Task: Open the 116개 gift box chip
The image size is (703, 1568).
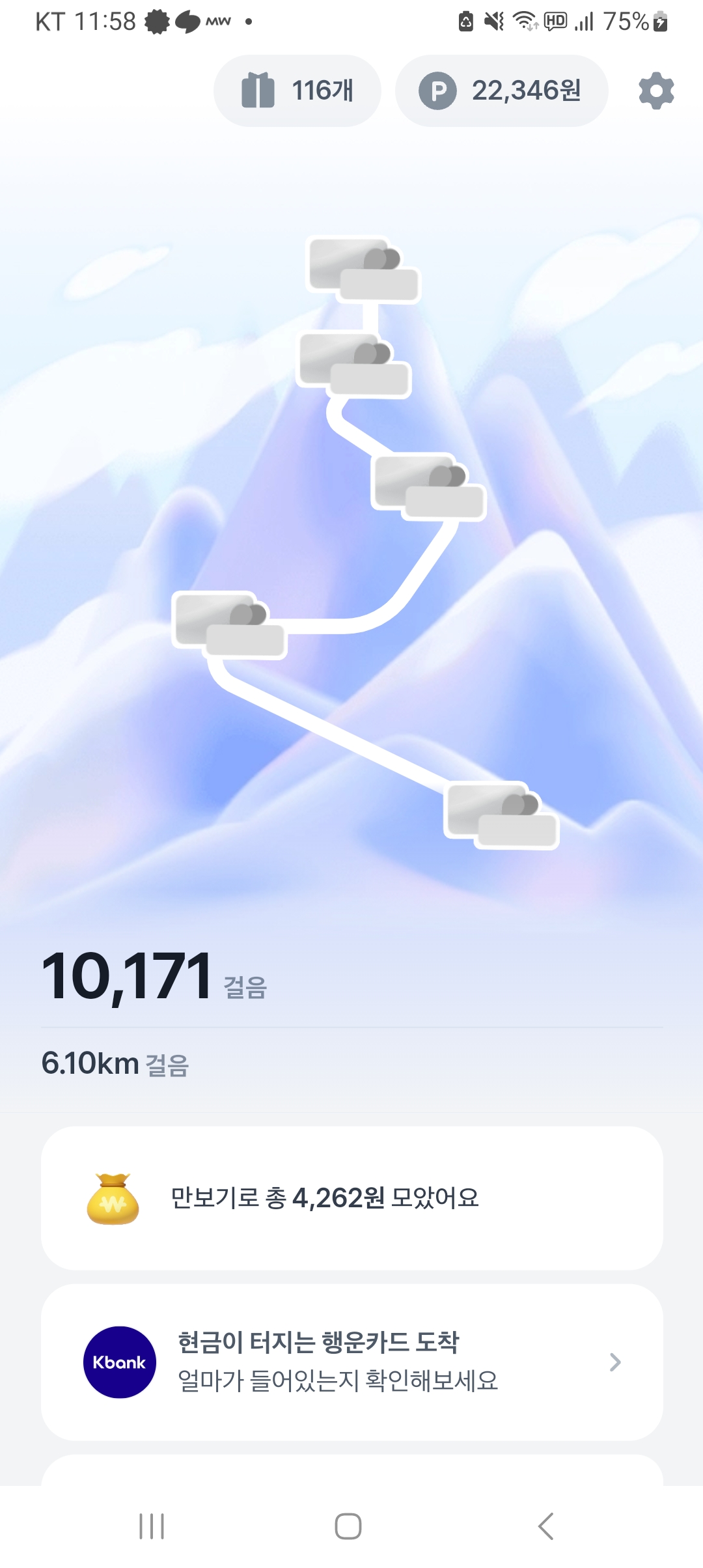Action: 297,91
